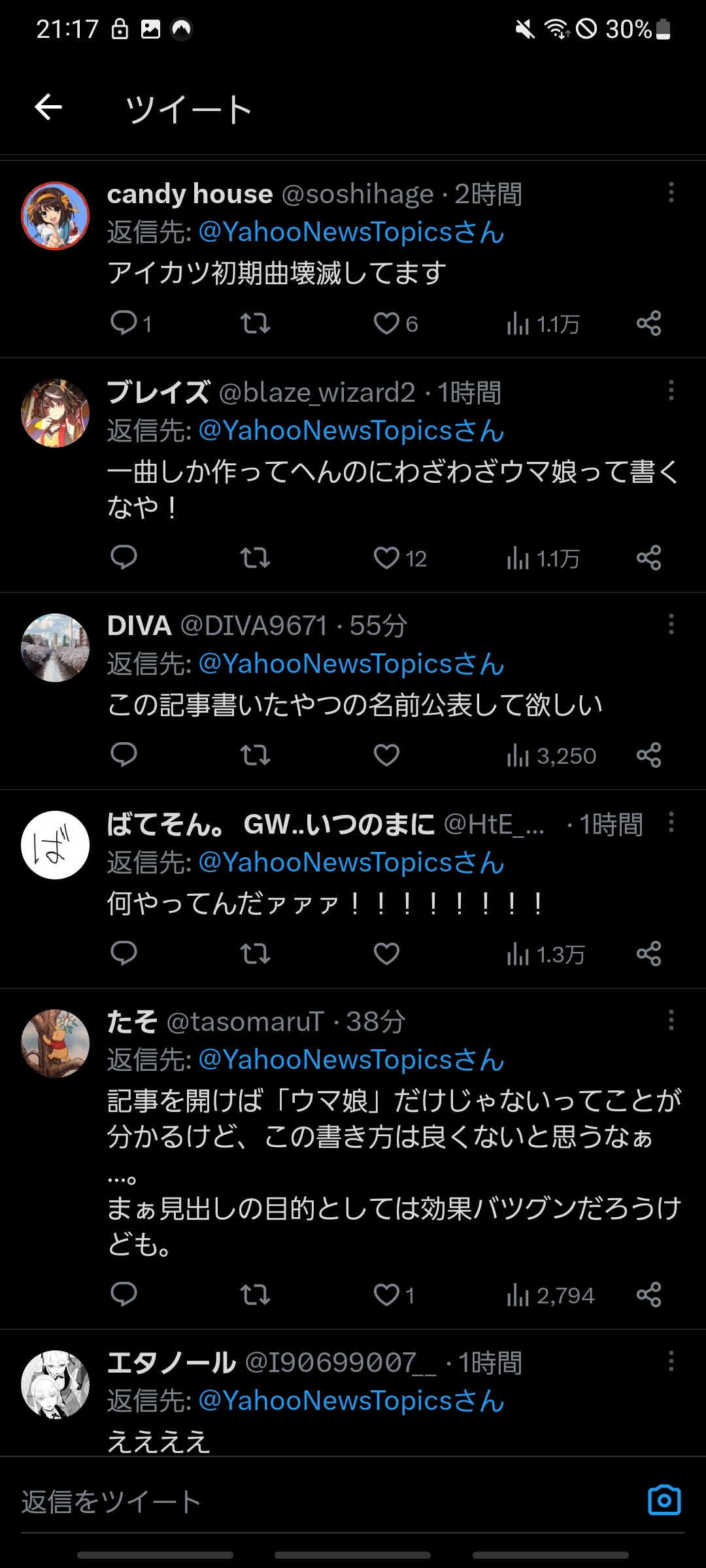The image size is (706, 1568).
Task: Share candy house's reply
Action: point(649,323)
